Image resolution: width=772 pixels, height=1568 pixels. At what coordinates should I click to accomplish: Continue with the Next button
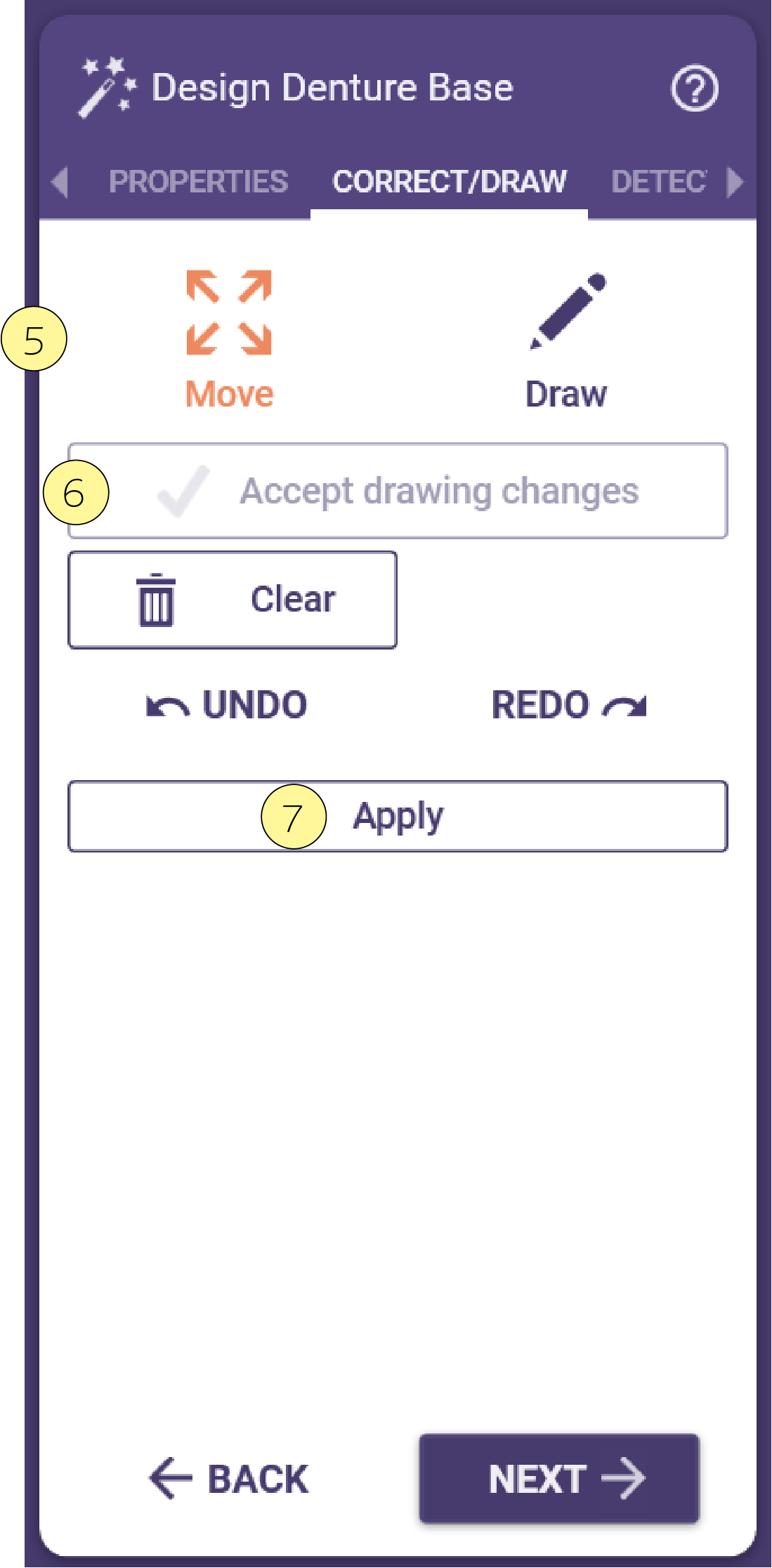tap(559, 1478)
